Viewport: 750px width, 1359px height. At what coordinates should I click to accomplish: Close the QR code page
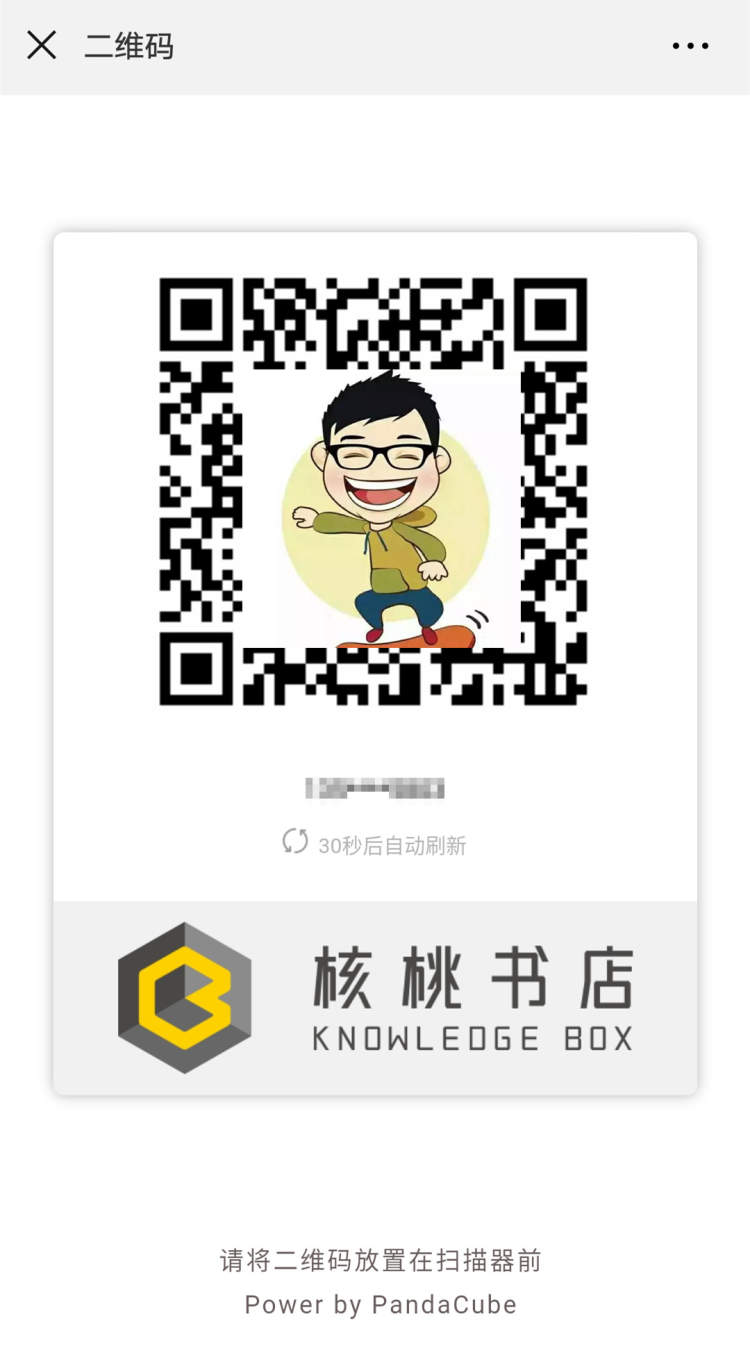pyautogui.click(x=41, y=45)
